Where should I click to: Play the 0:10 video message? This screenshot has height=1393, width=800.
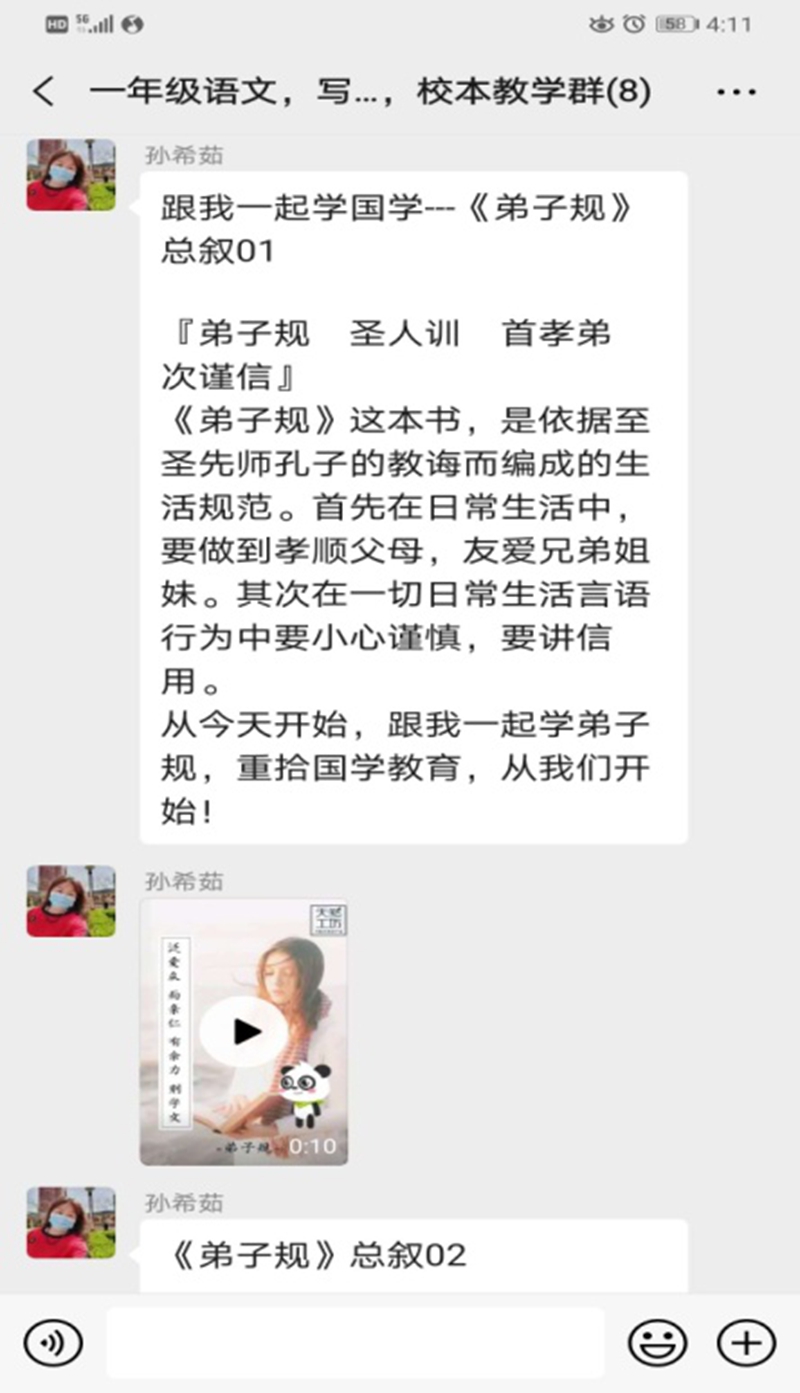click(x=245, y=1031)
